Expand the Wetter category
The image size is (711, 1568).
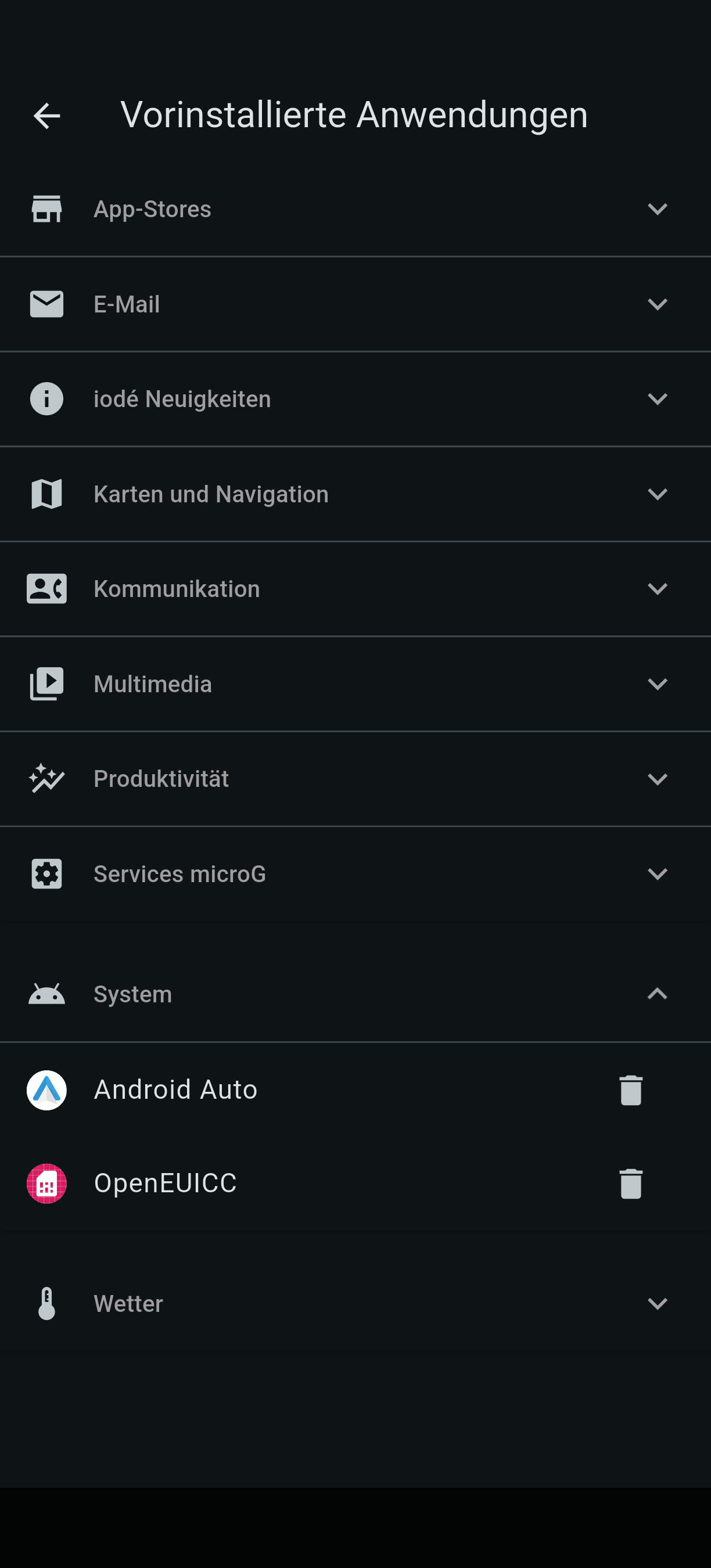pos(657,1303)
